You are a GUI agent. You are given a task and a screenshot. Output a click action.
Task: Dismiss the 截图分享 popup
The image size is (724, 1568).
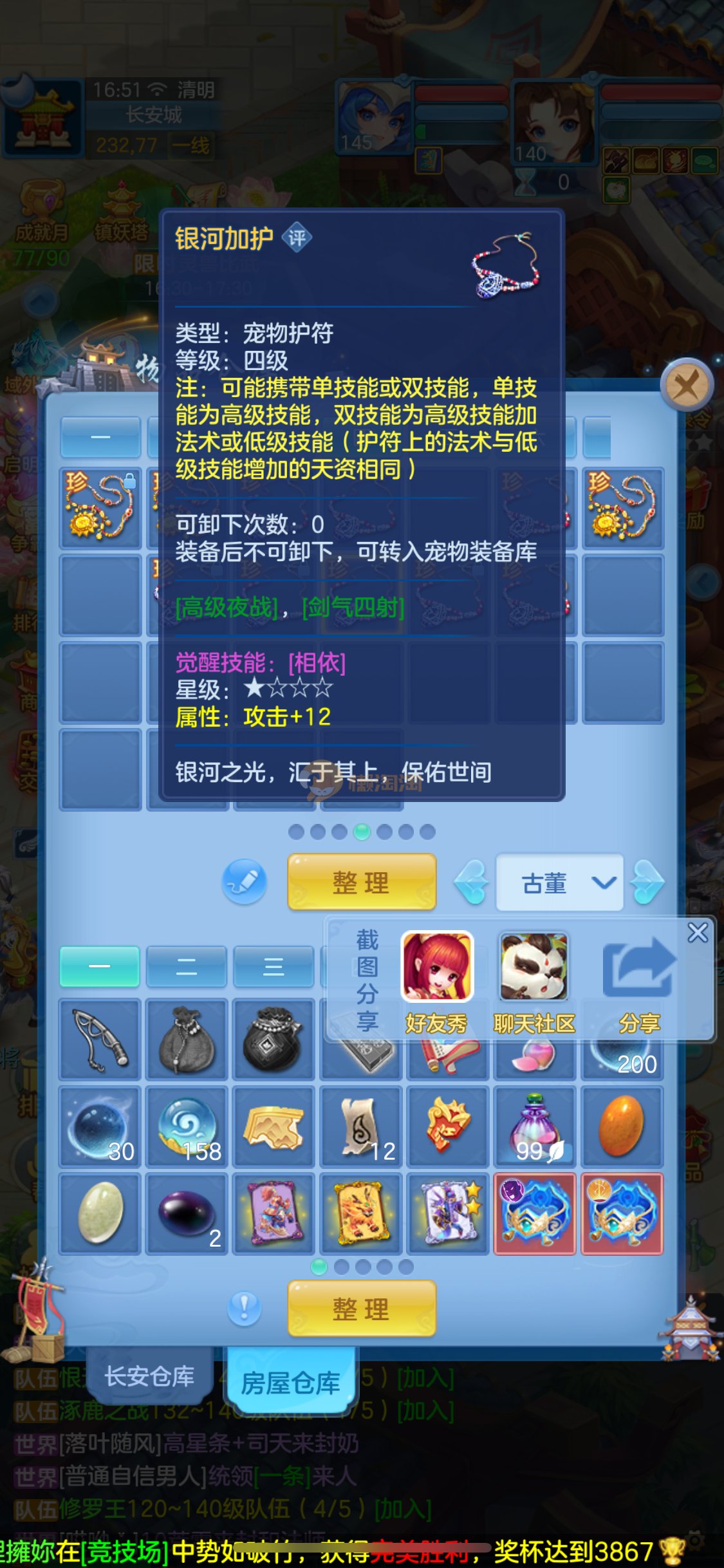698,932
